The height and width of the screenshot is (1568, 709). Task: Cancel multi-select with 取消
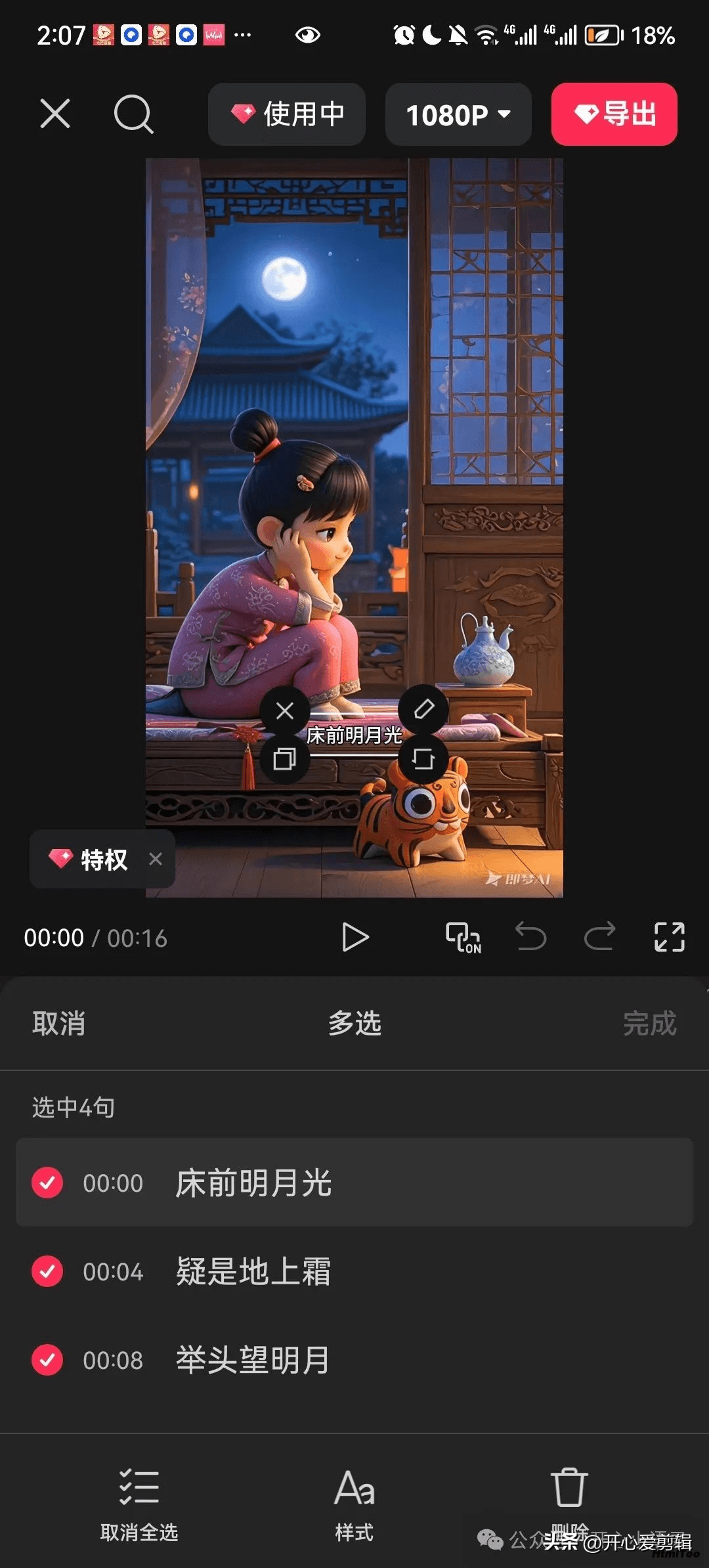point(59,1023)
